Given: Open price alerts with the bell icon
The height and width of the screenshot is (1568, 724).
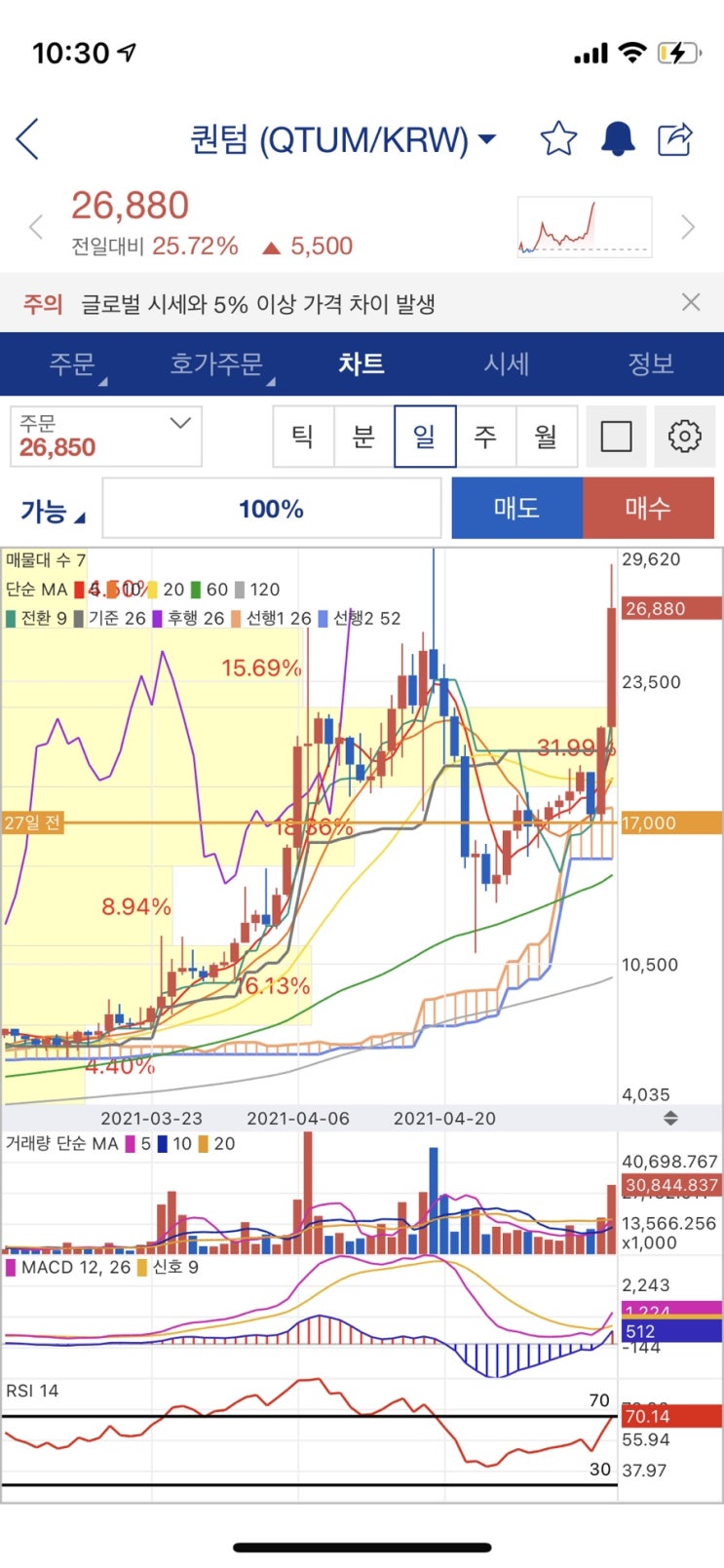Looking at the screenshot, I should click(x=618, y=139).
